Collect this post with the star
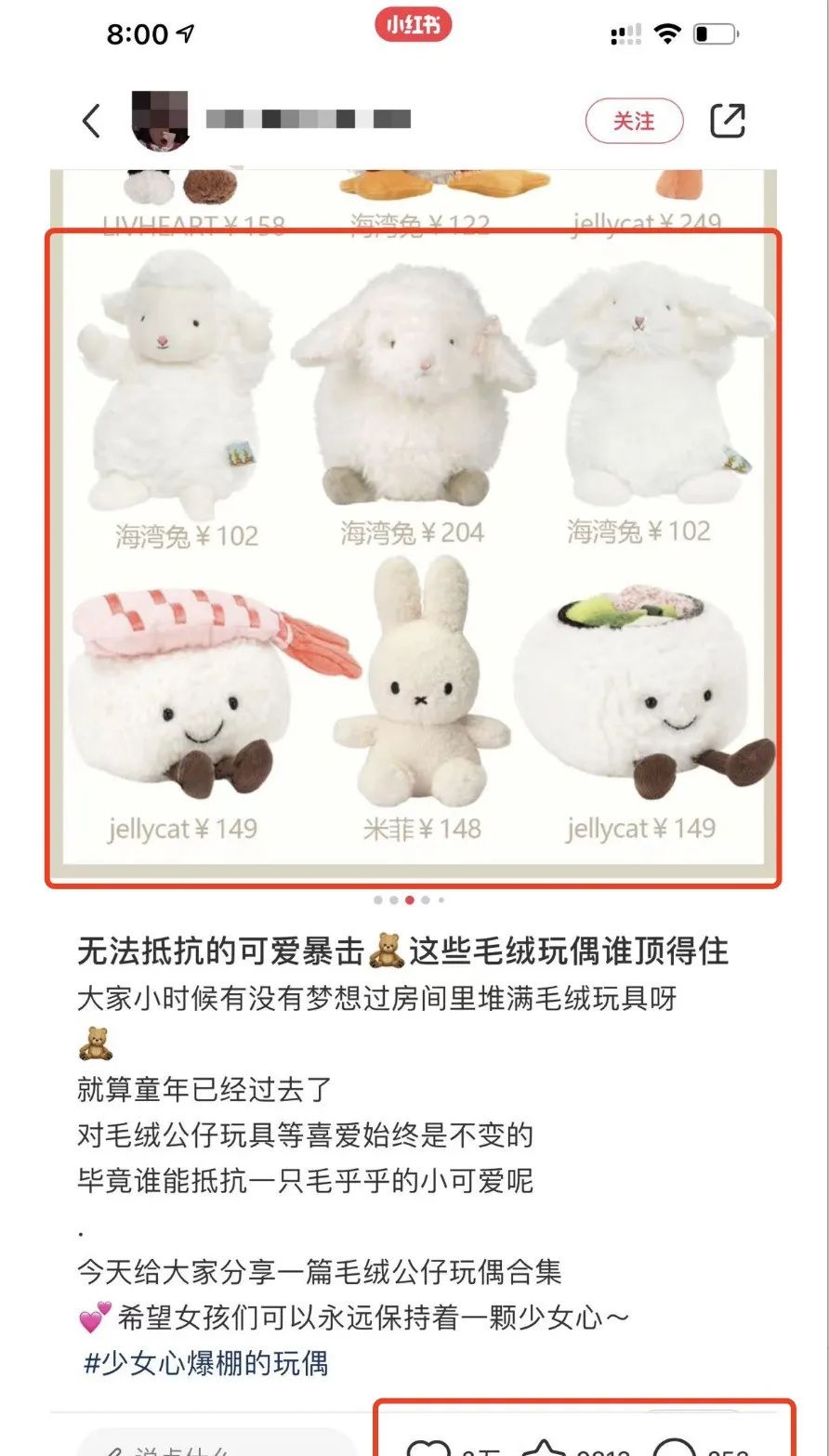Image resolution: width=829 pixels, height=1456 pixels. [545, 1448]
